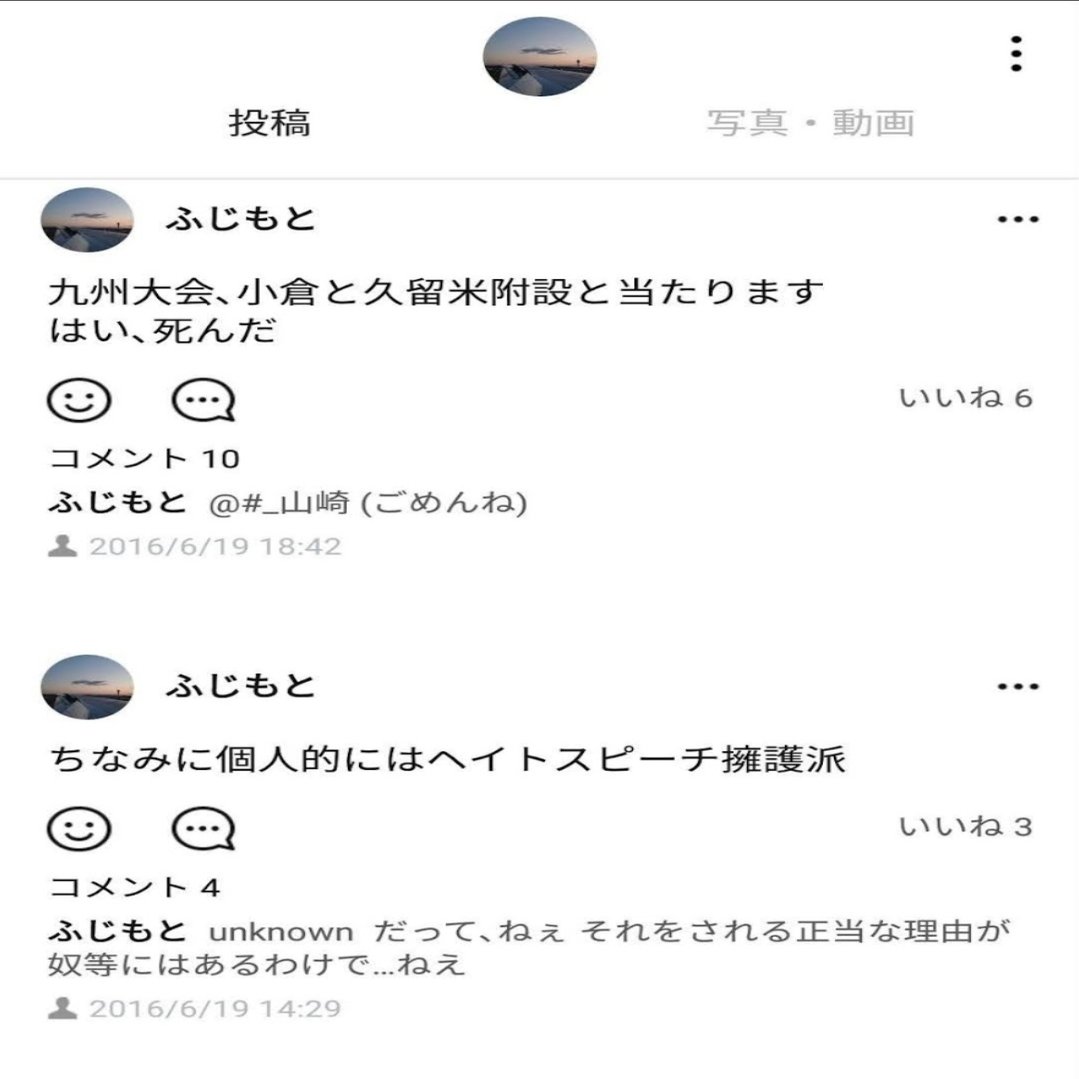Open options for the 九州大会 post
Screen dimensions: 1079x1079
coord(1018,219)
